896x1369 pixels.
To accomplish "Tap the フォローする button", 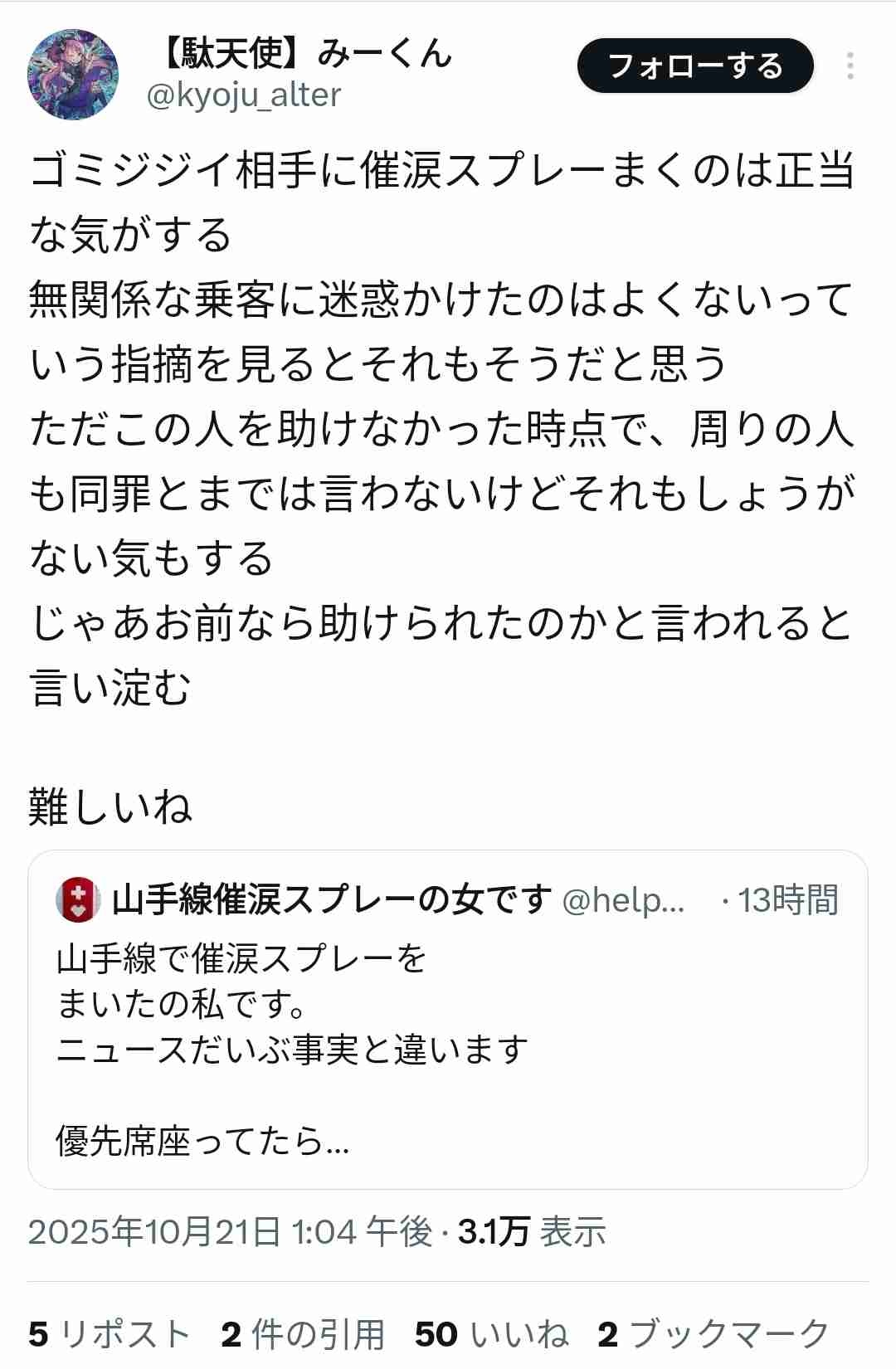I will pos(694,66).
